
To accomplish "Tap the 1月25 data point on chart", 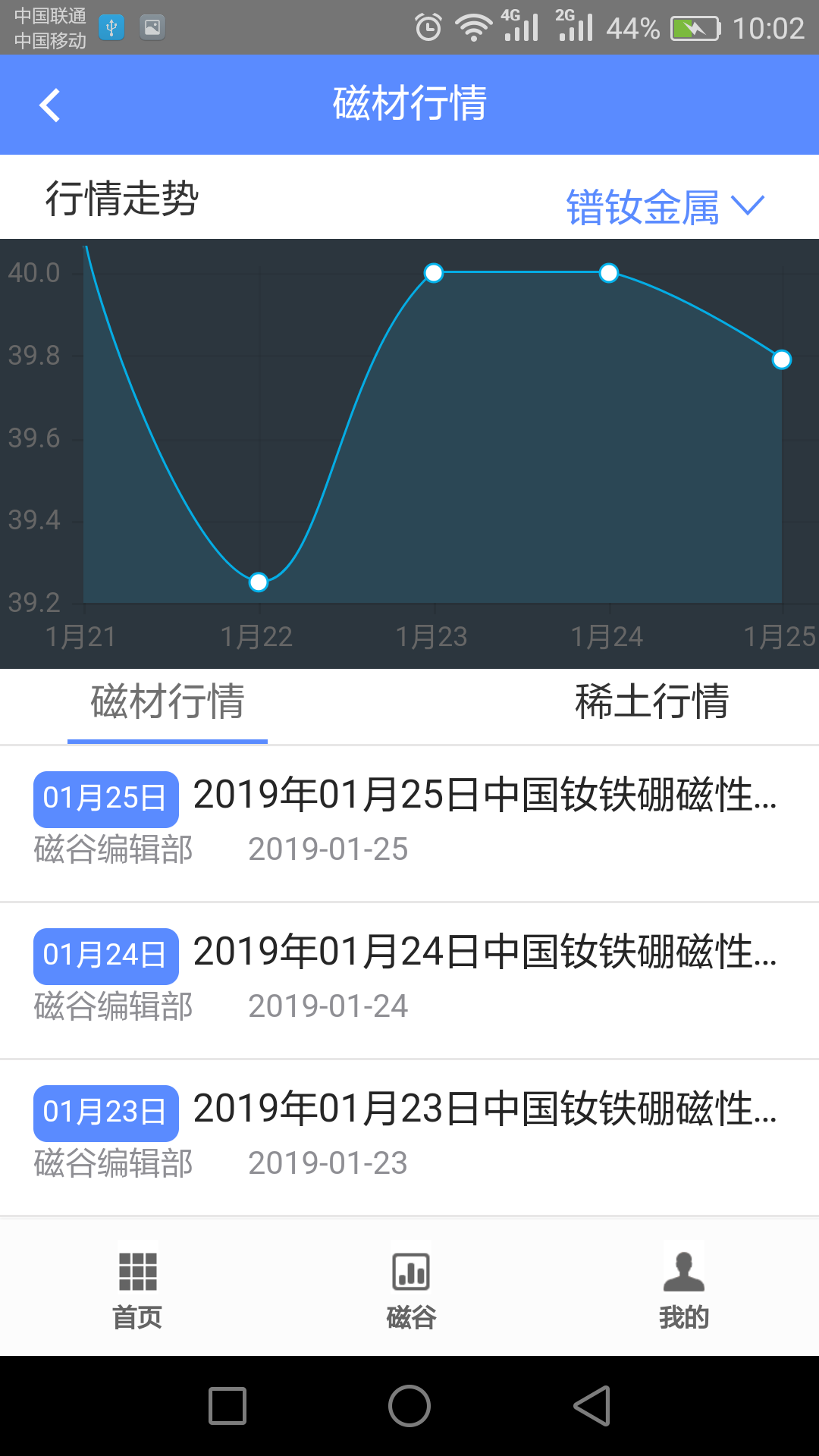I will pyautogui.click(x=781, y=359).
